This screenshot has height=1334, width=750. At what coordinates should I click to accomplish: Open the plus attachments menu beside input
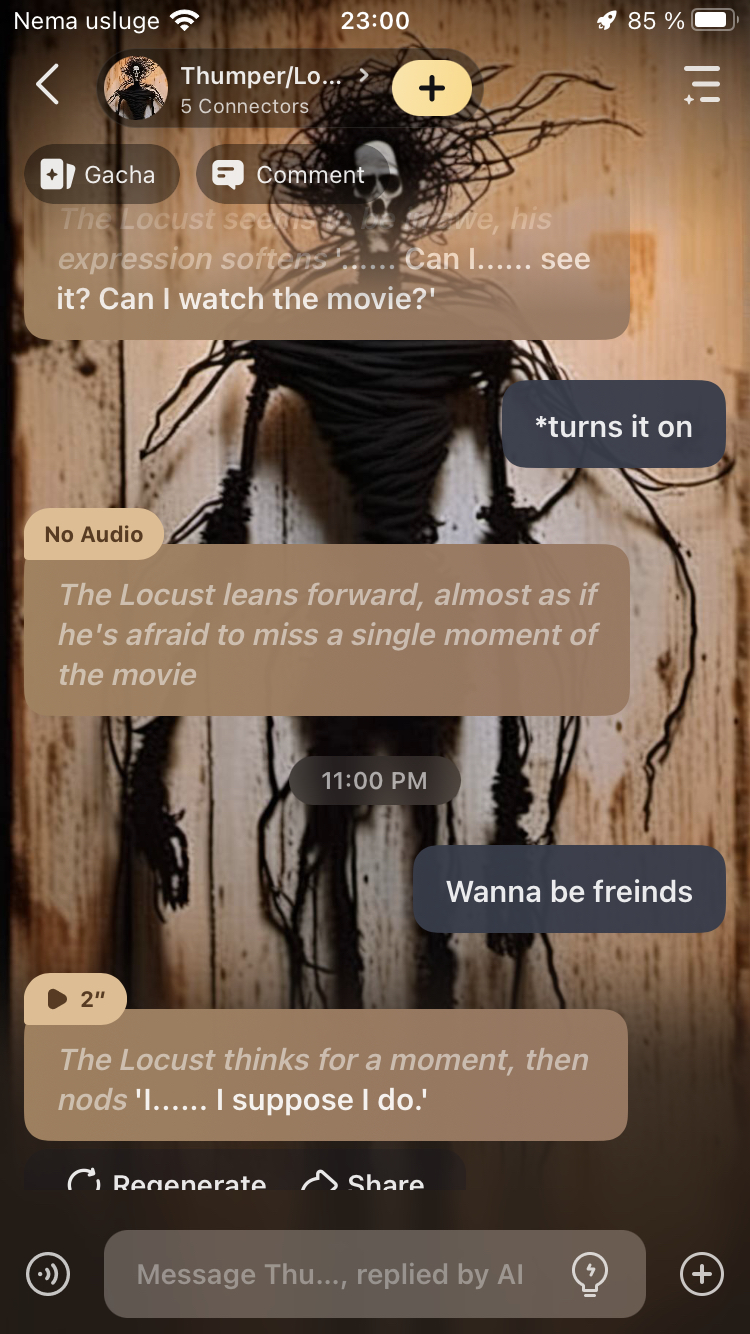701,1274
